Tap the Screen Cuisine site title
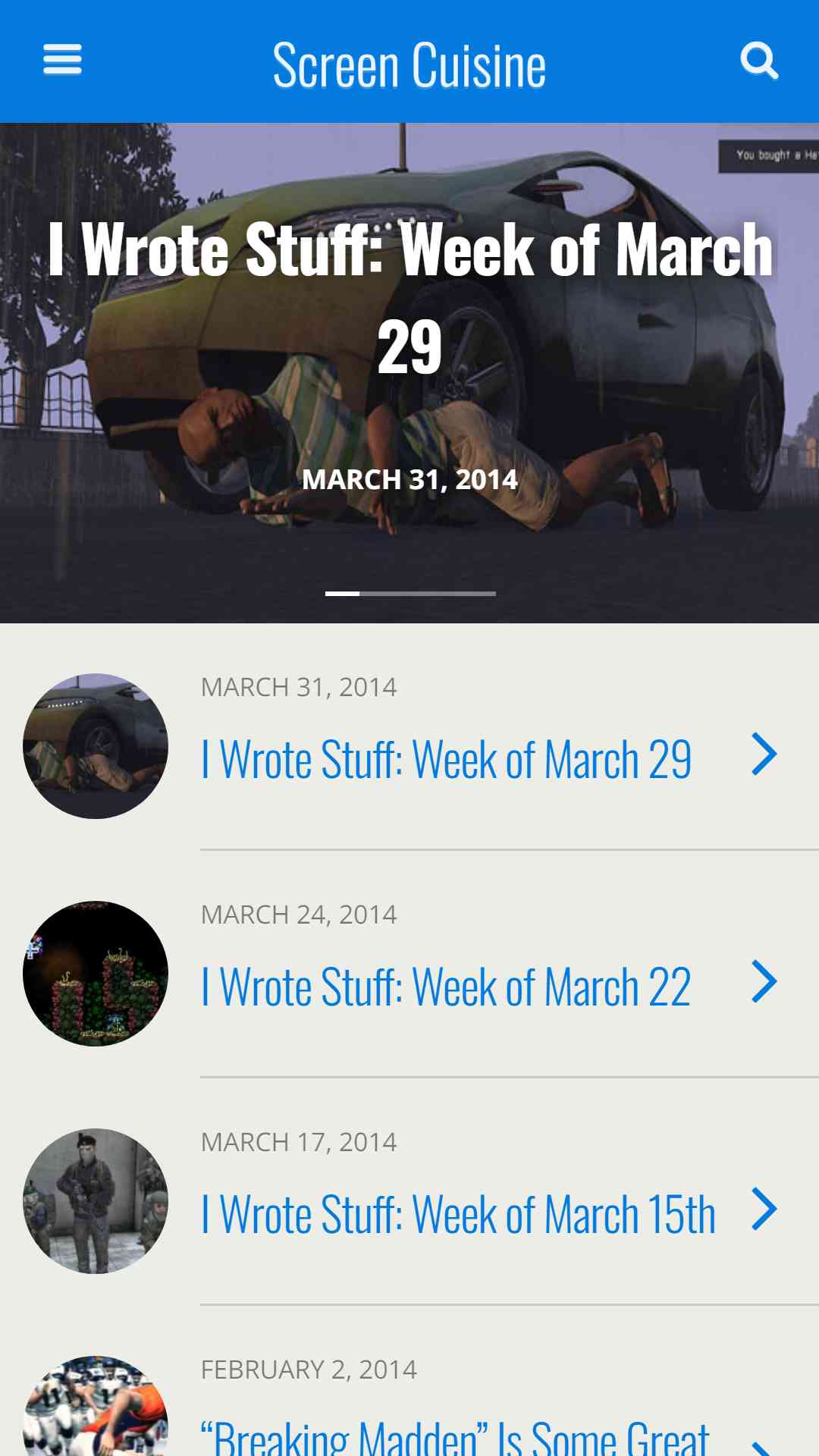The height and width of the screenshot is (1456, 819). [x=409, y=65]
